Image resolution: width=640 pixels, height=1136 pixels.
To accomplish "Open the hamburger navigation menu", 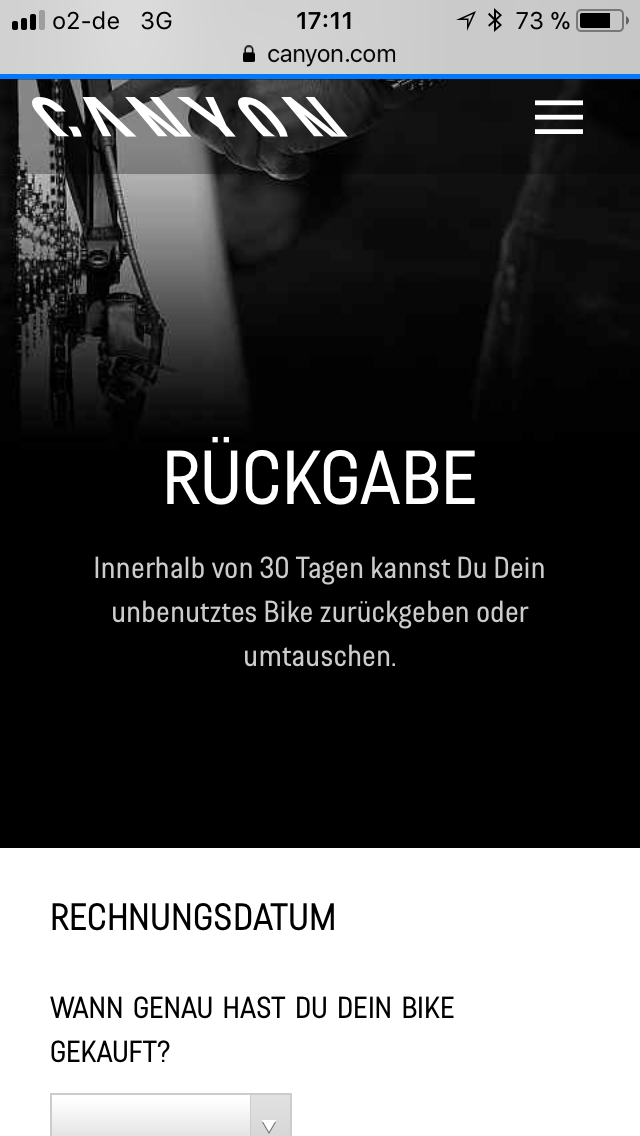I will [558, 117].
